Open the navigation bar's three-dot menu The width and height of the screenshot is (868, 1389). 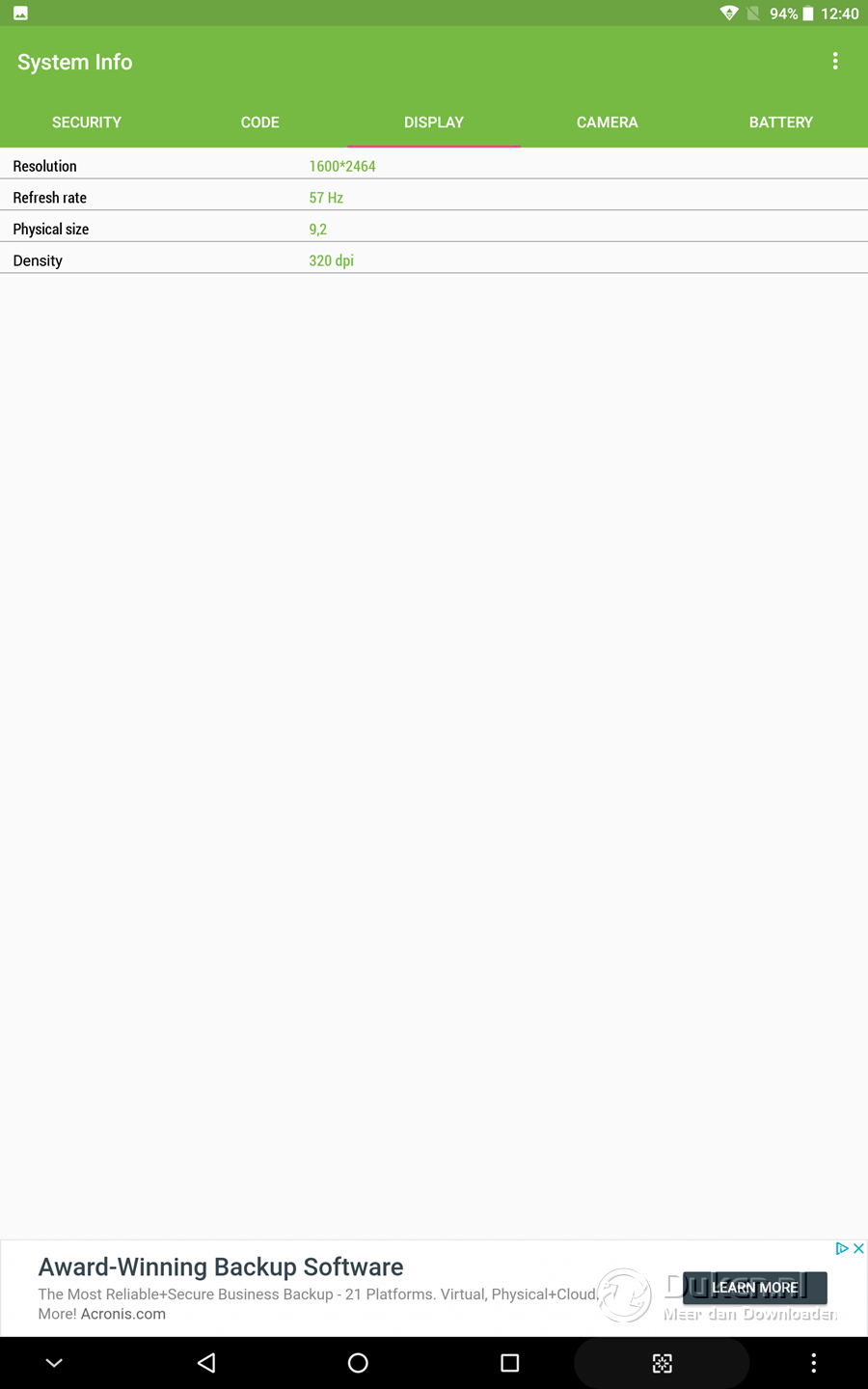[x=814, y=1363]
